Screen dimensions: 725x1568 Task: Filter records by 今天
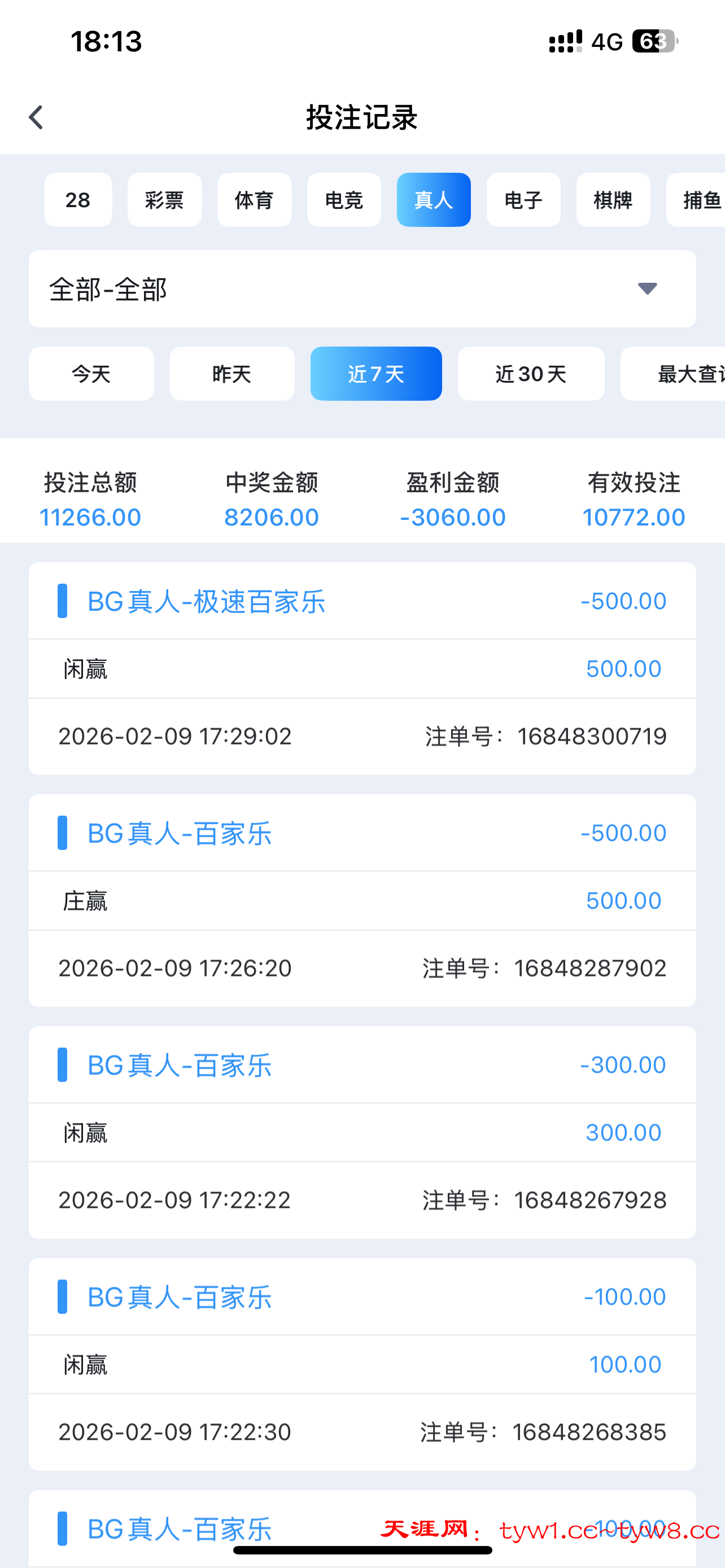pyautogui.click(x=91, y=374)
